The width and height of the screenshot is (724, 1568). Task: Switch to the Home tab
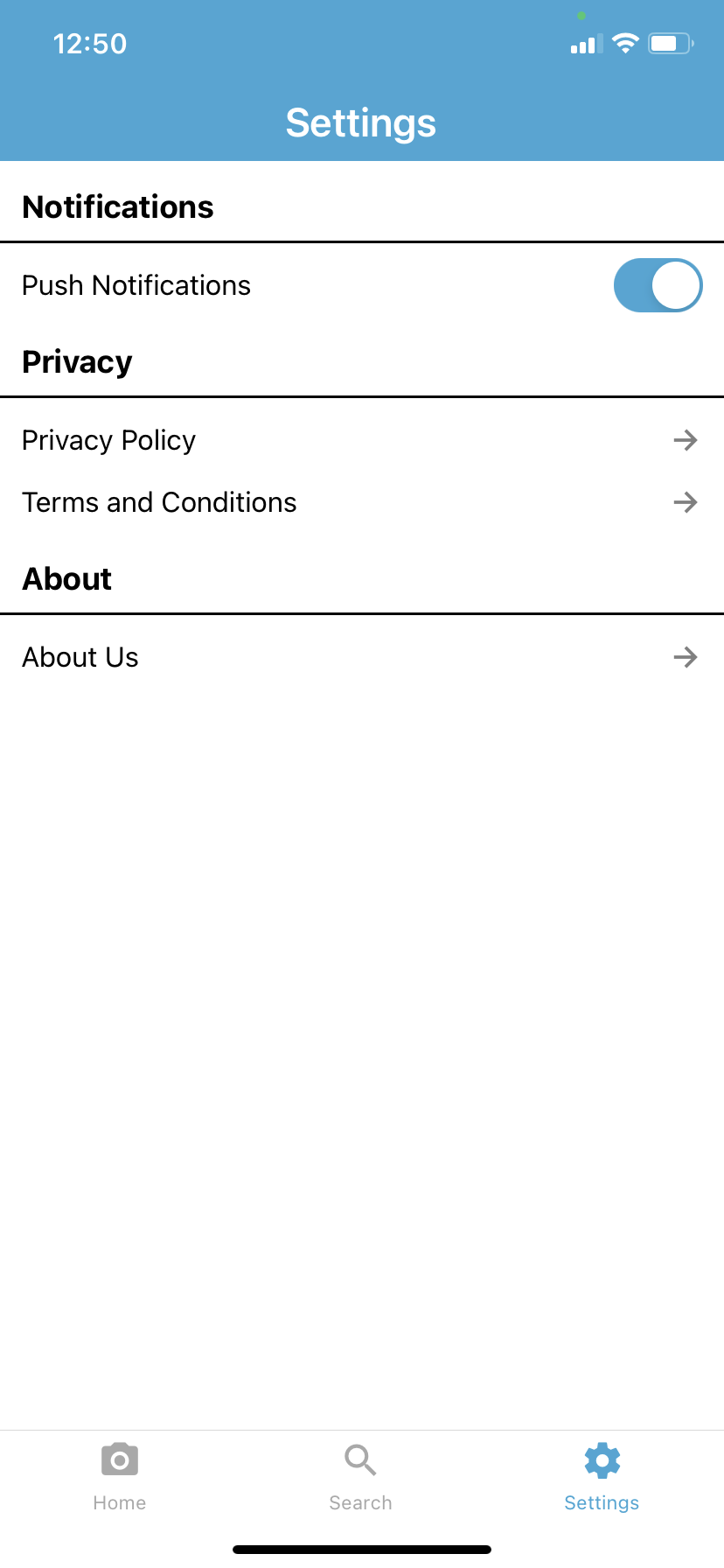click(x=120, y=1477)
